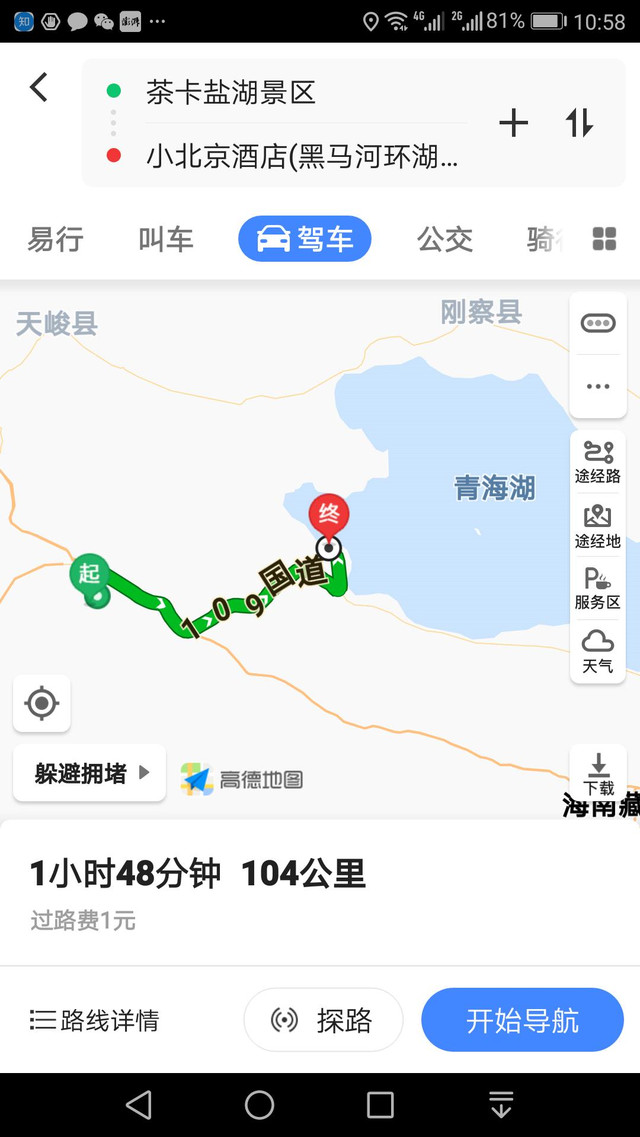Switch to the 叫车 tab
Viewport: 640px width, 1137px height.
166,239
